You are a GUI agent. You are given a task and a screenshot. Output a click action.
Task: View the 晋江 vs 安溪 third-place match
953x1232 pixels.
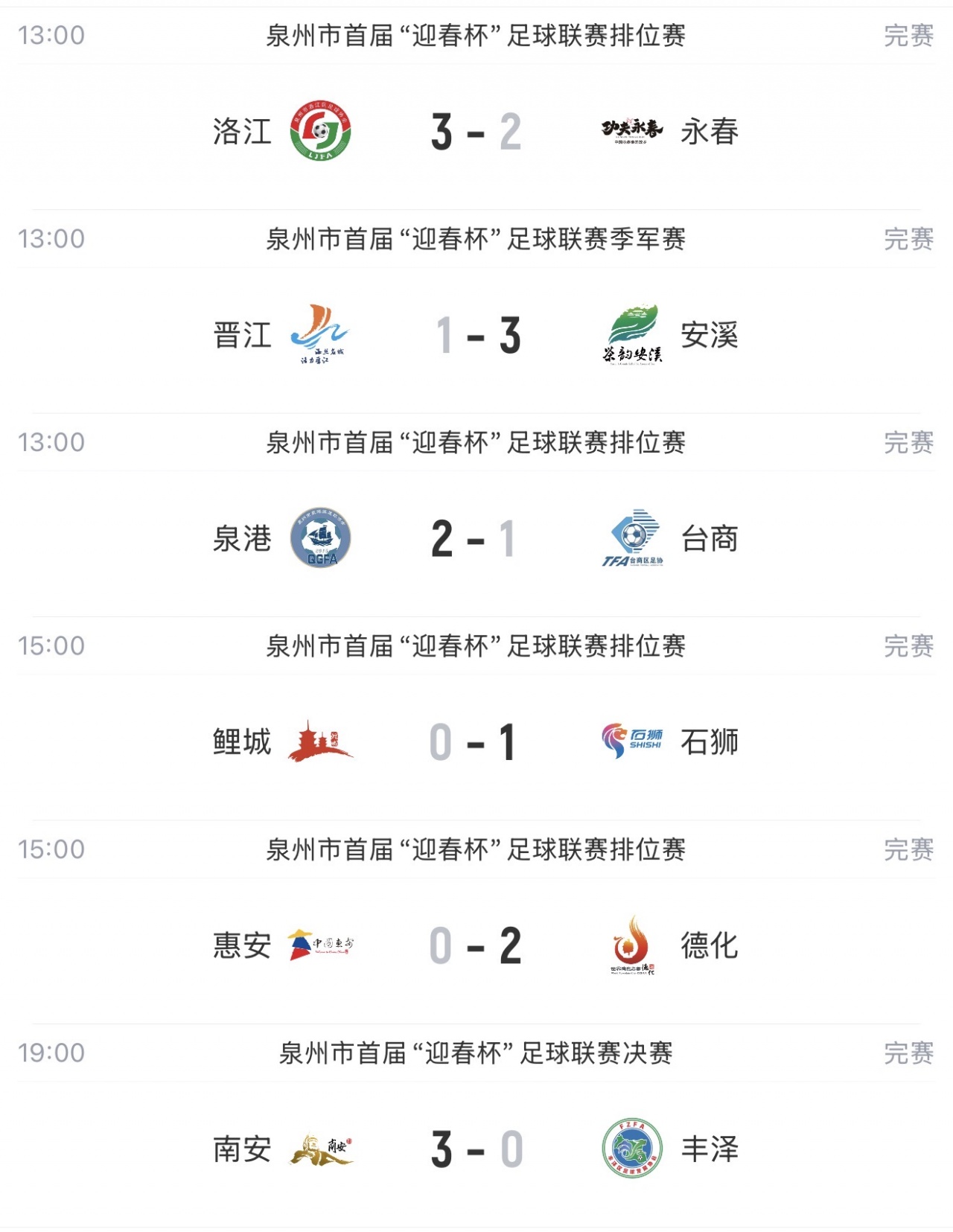(x=476, y=335)
